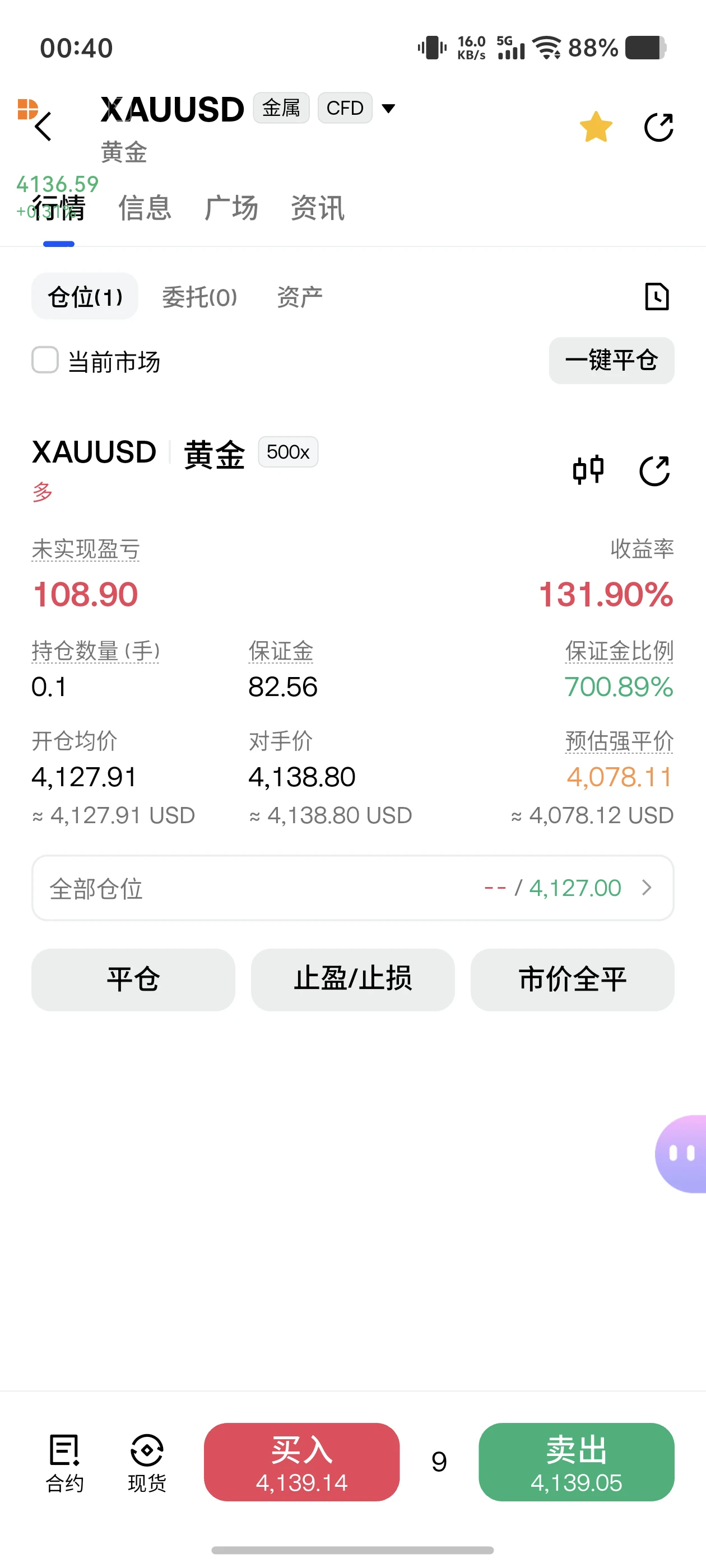Tap 市价全平 to close at market
The height and width of the screenshot is (1568, 706).
[x=573, y=979]
